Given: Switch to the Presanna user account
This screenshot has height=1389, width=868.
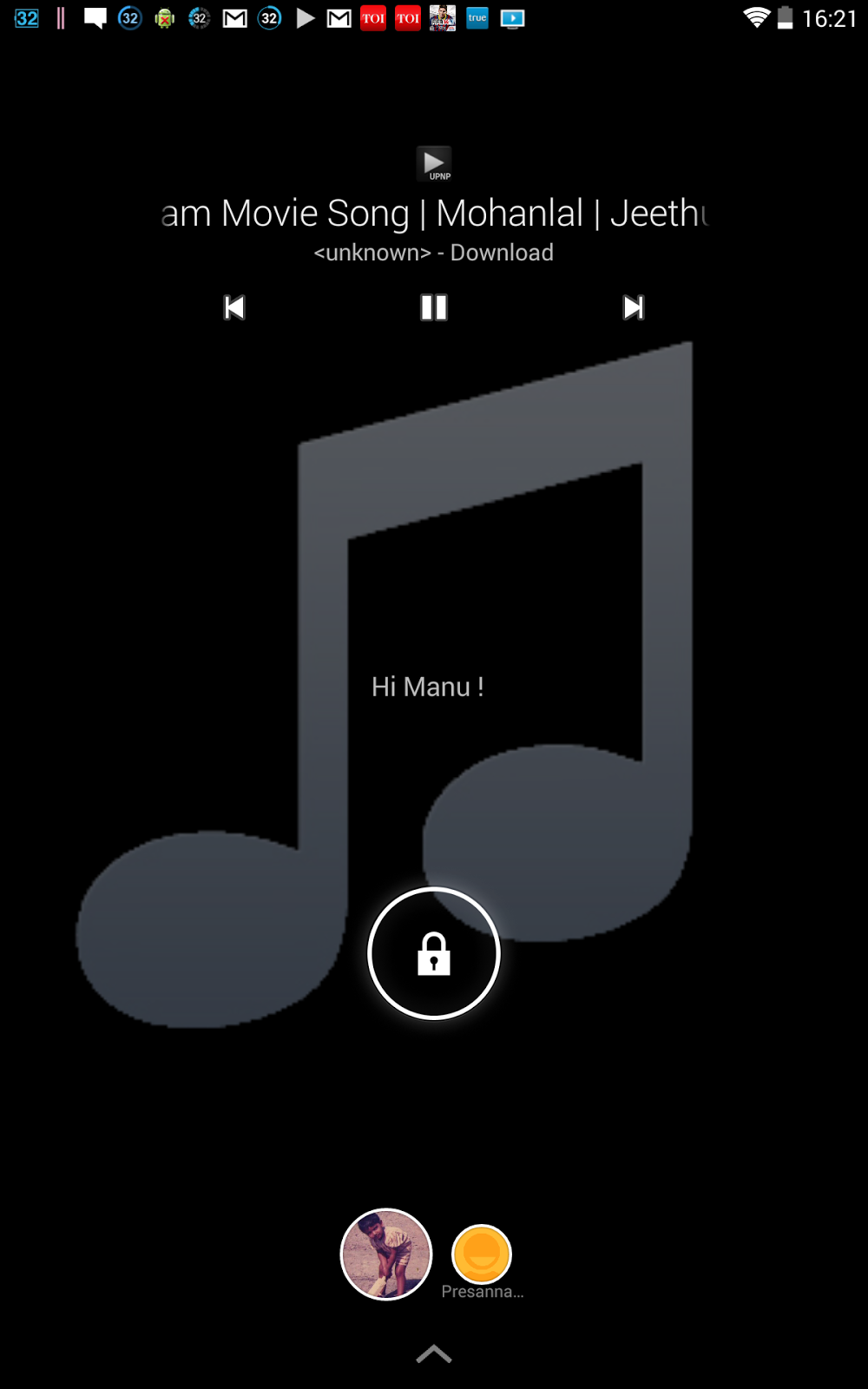Looking at the screenshot, I should (482, 1255).
